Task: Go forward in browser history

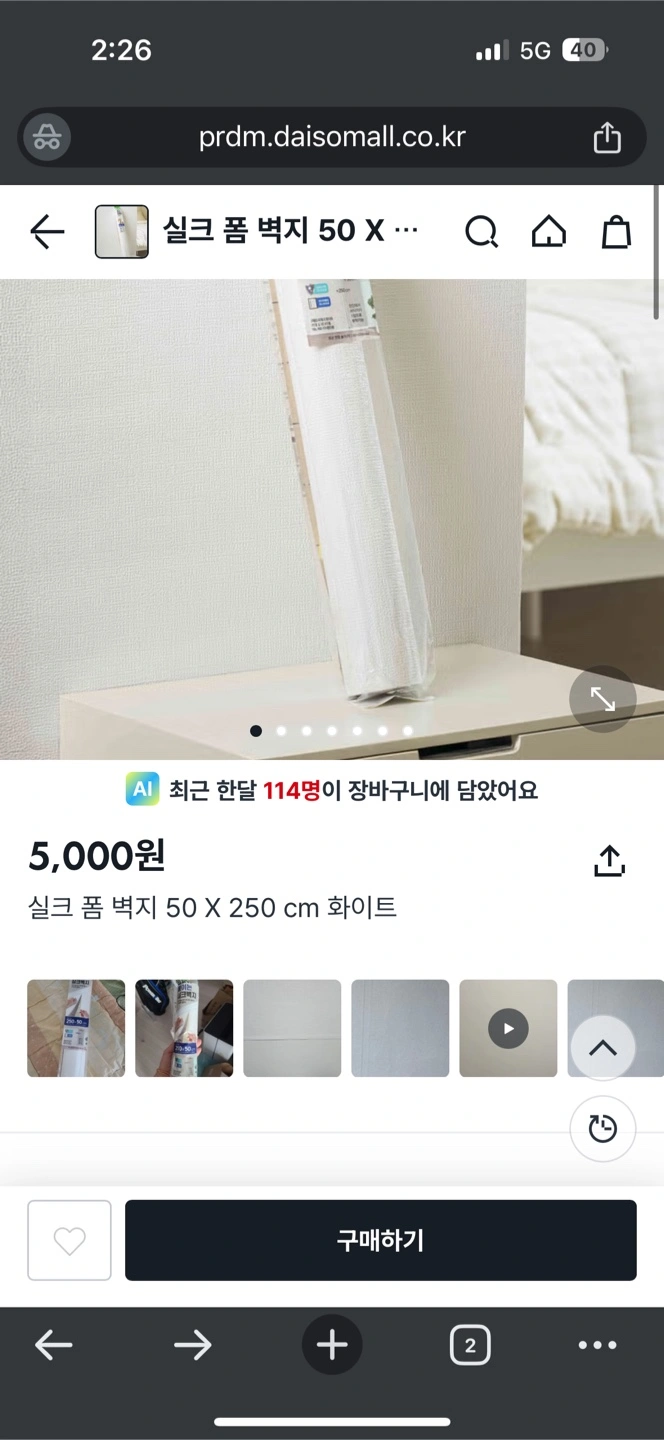Action: click(193, 1345)
